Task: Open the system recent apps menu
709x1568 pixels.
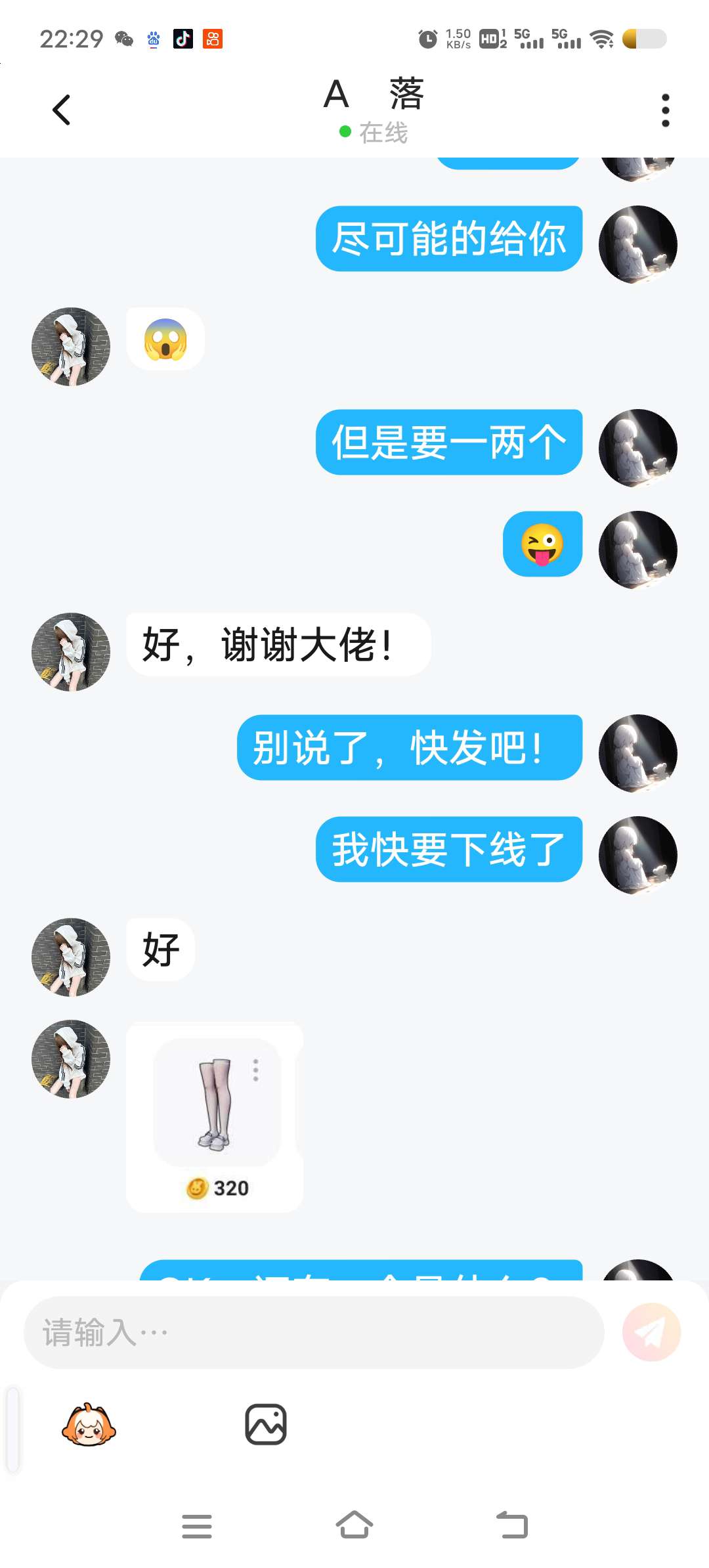Action: coord(197,1526)
